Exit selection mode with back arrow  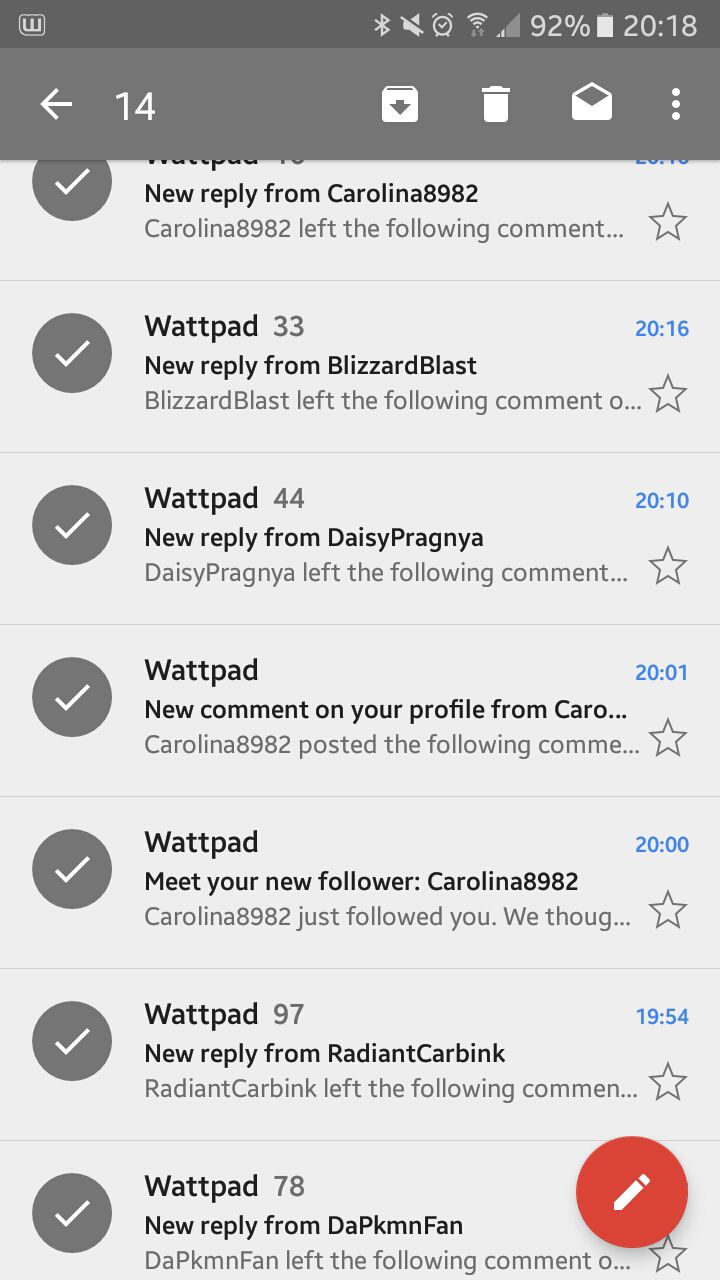[x=56, y=104]
